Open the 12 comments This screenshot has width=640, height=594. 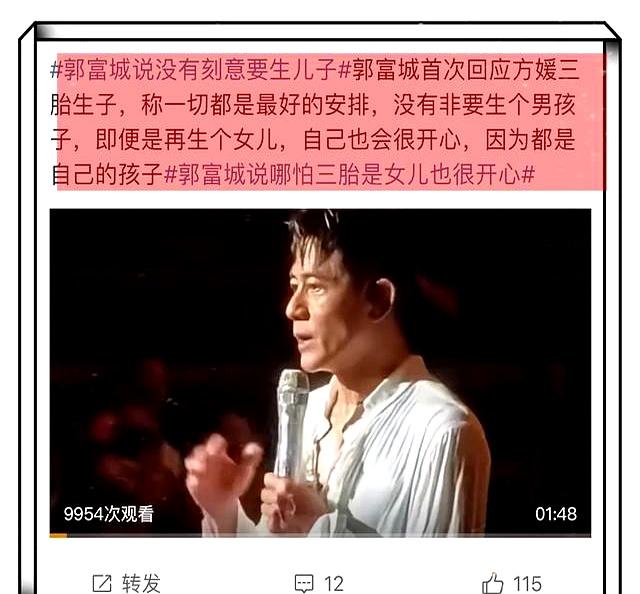[x=320, y=583]
